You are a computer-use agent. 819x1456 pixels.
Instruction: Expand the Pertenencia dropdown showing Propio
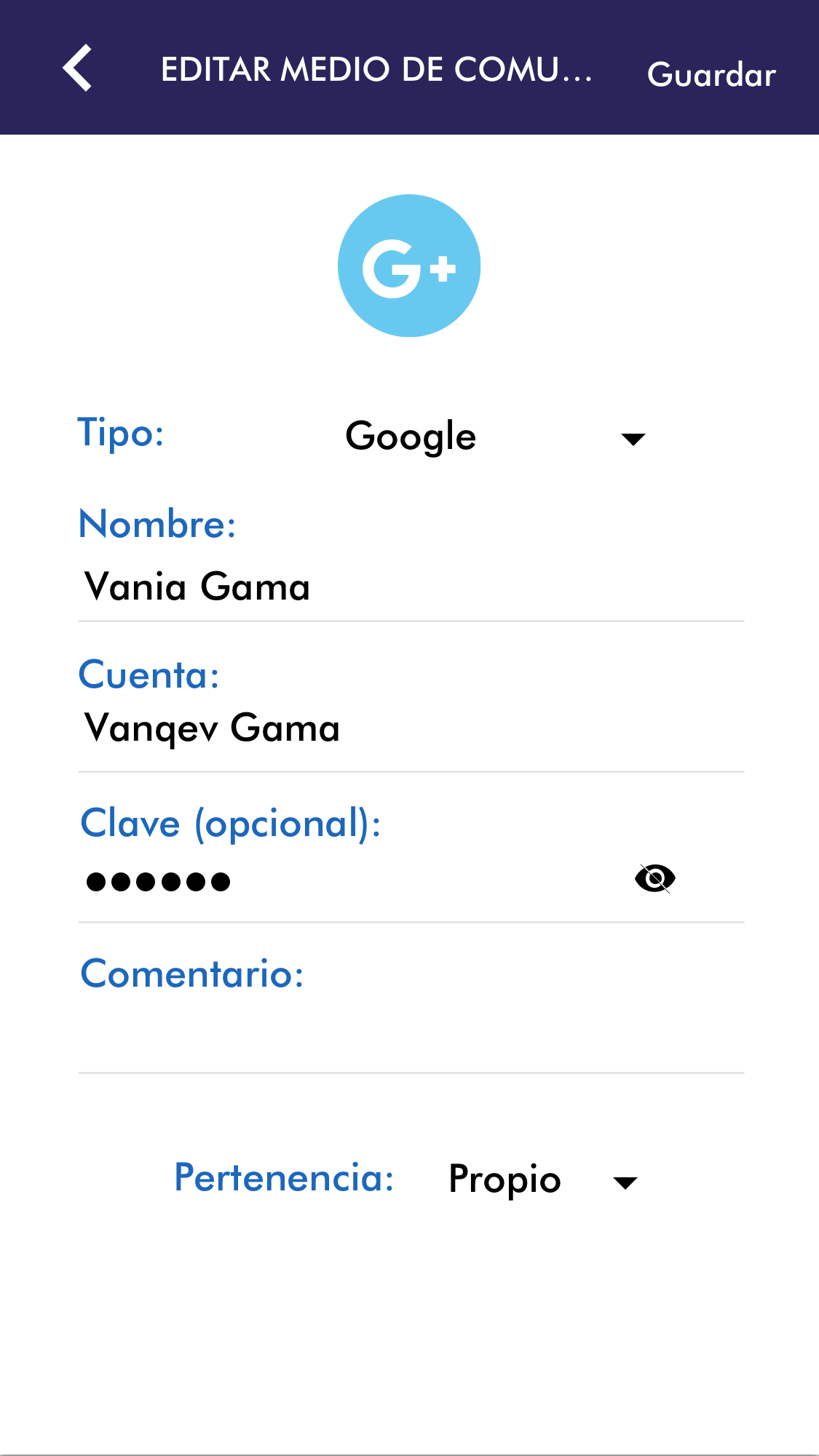542,1180
